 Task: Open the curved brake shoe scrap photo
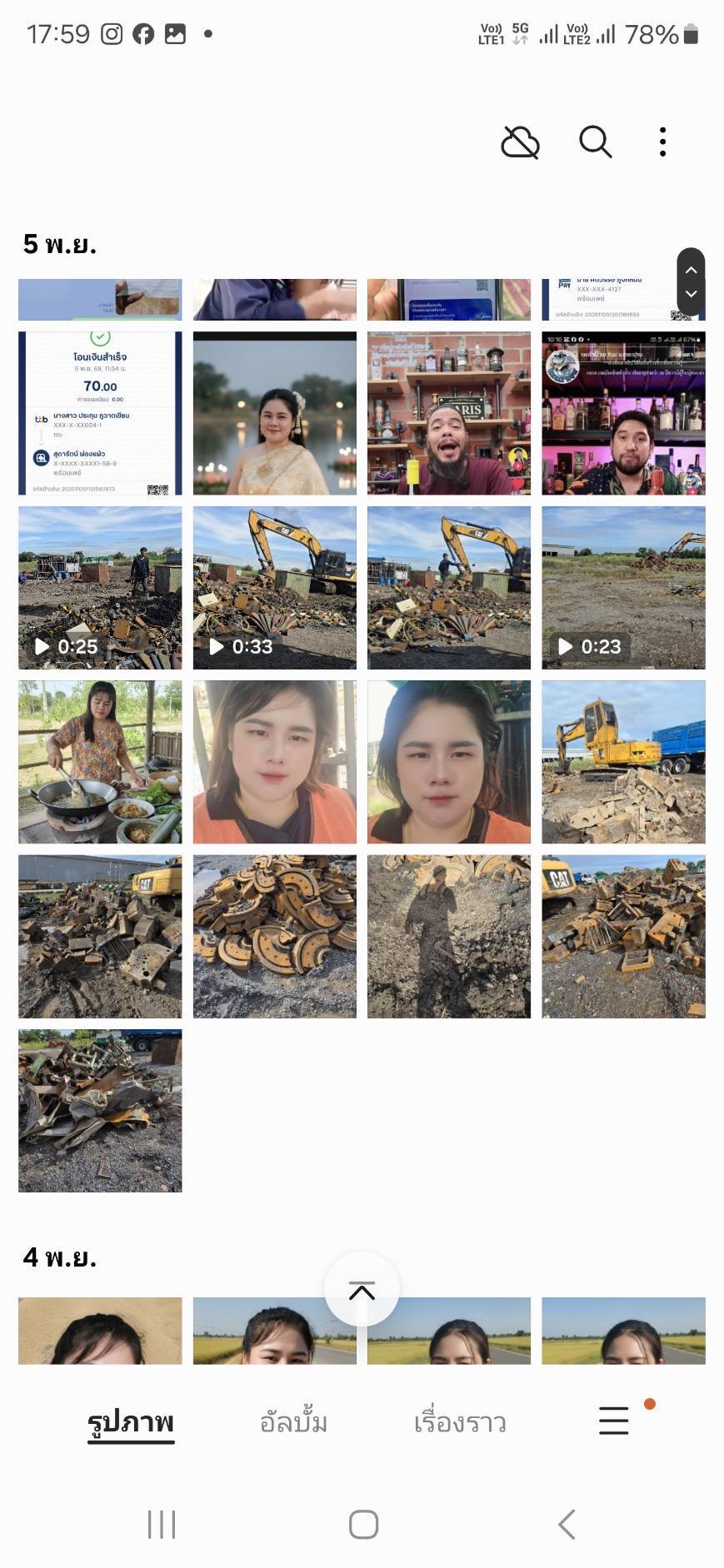pyautogui.click(x=274, y=936)
